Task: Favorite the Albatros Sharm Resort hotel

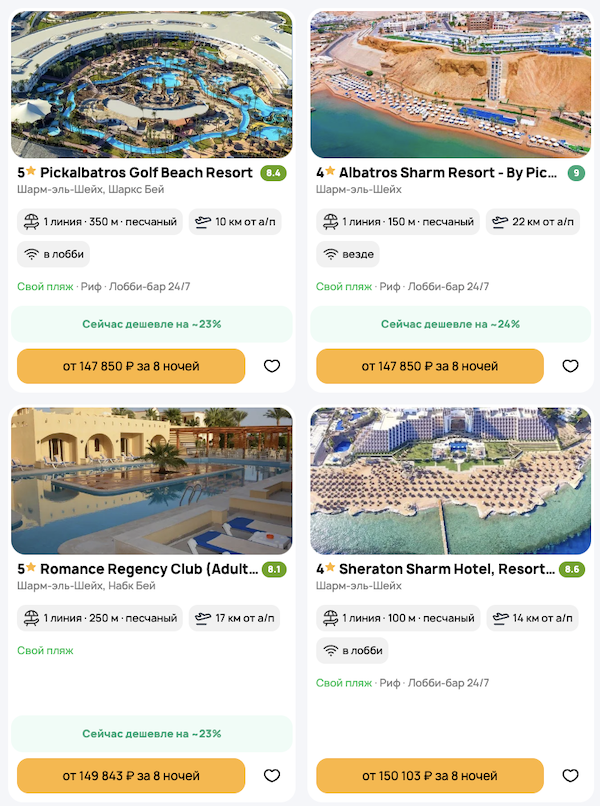Action: coord(570,366)
